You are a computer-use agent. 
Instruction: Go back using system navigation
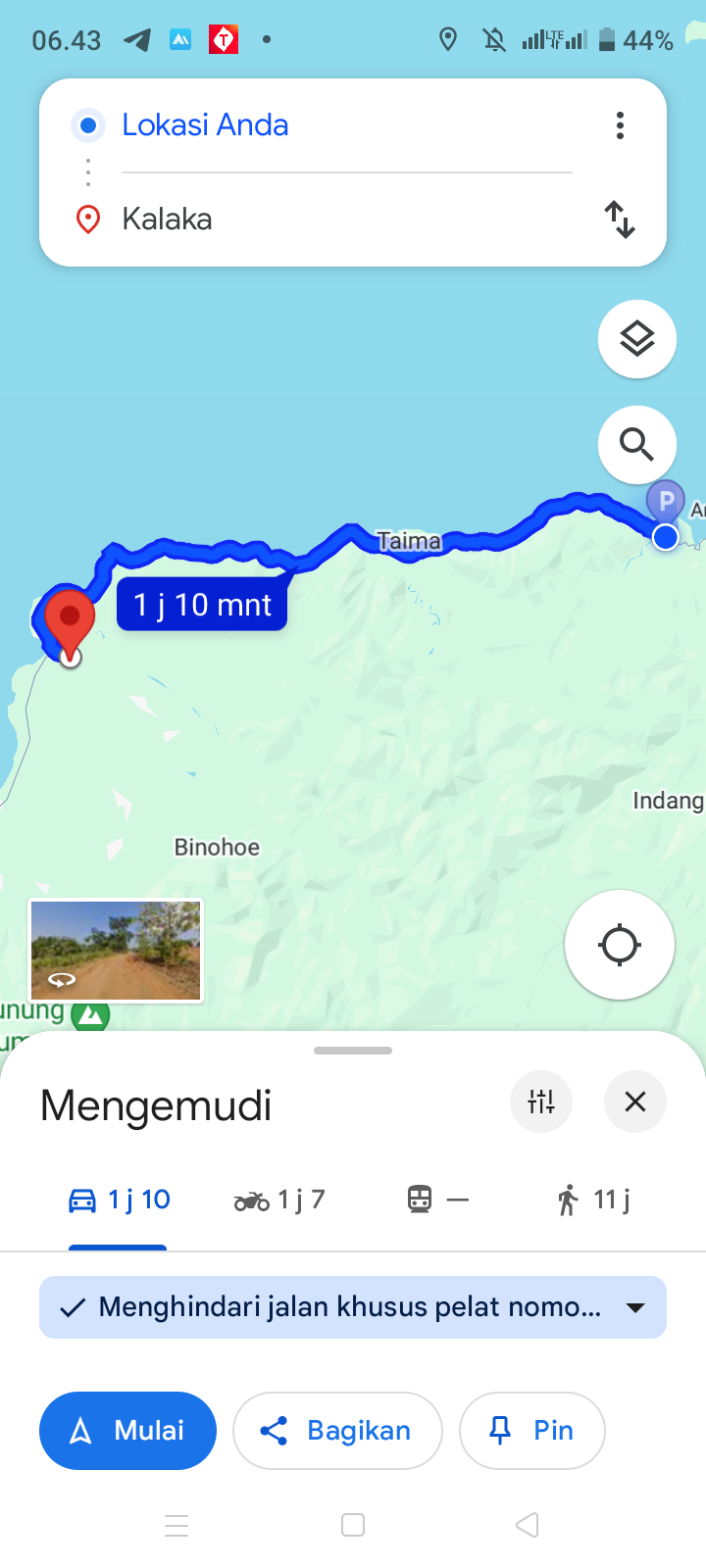pyautogui.click(x=528, y=1525)
